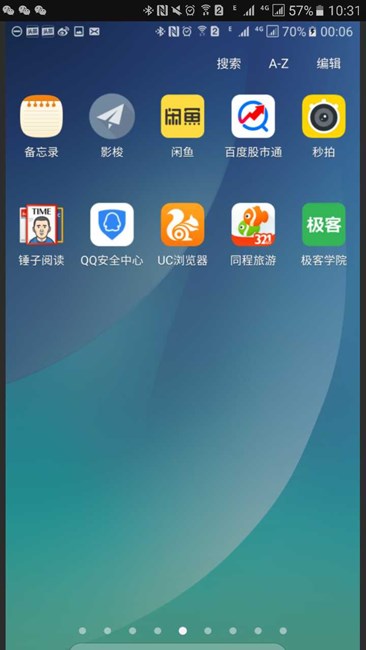The width and height of the screenshot is (366, 650).
Task: Jump to the last page dot
Action: [x=283, y=631]
